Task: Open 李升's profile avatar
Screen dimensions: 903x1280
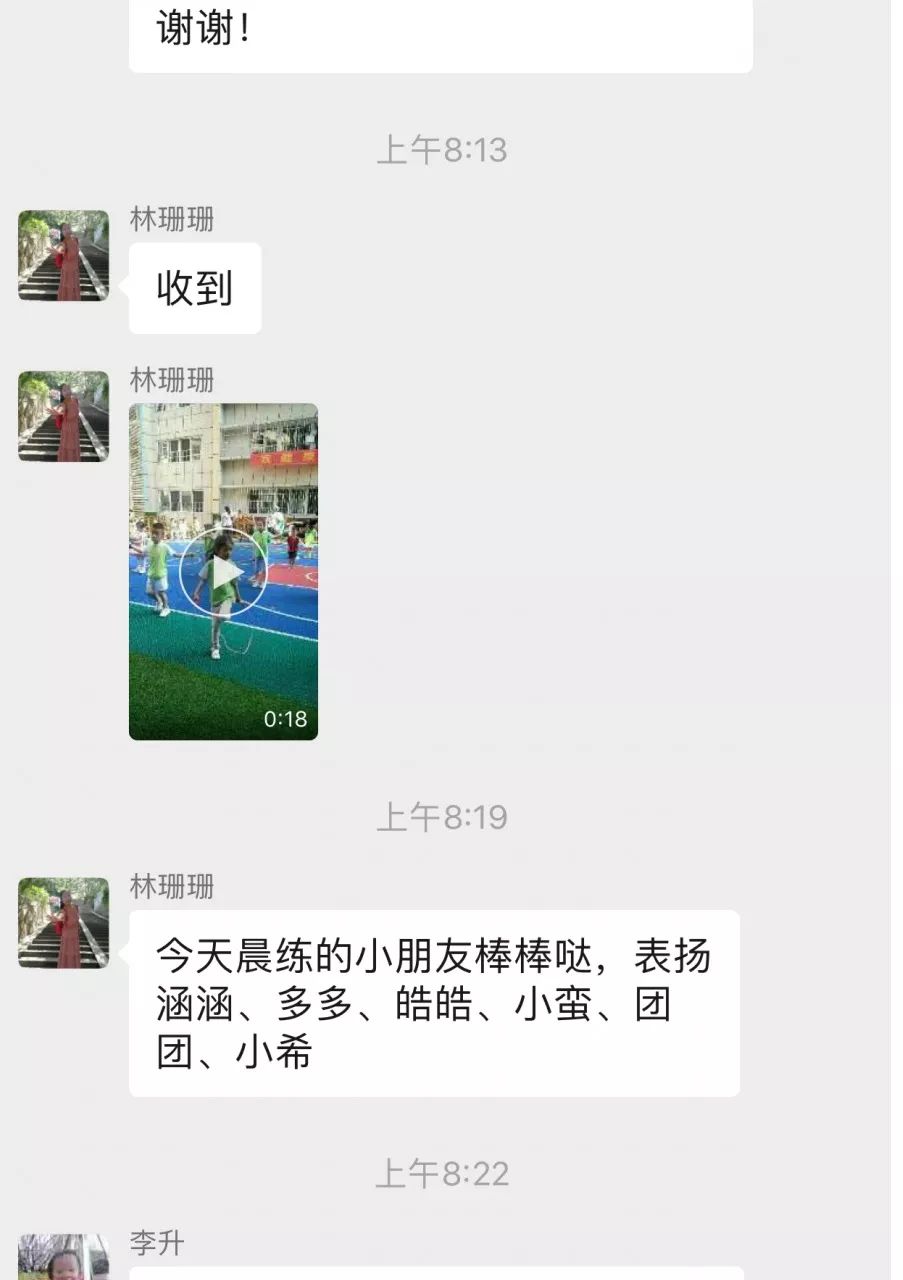Action: (63, 1258)
